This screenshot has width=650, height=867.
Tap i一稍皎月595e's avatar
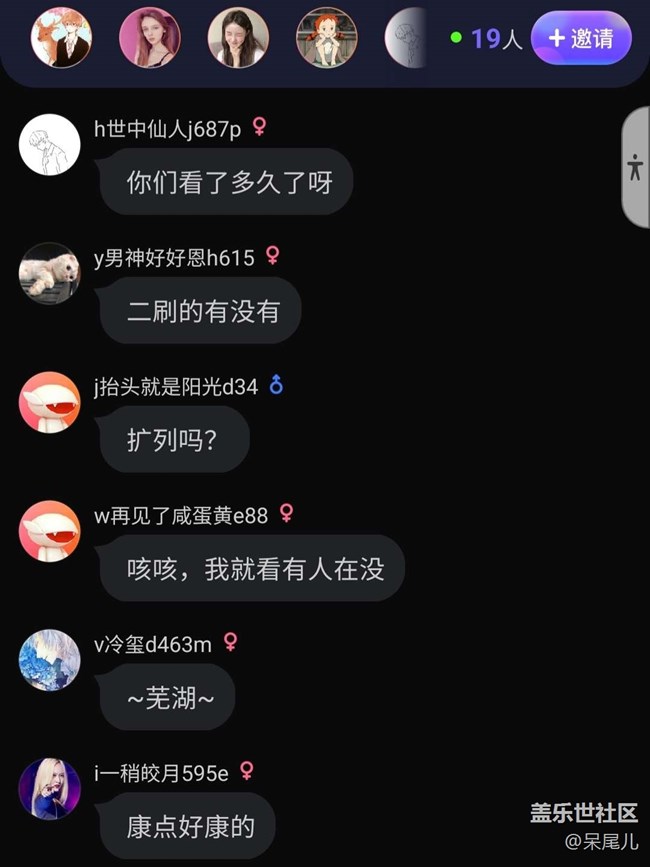[50, 789]
